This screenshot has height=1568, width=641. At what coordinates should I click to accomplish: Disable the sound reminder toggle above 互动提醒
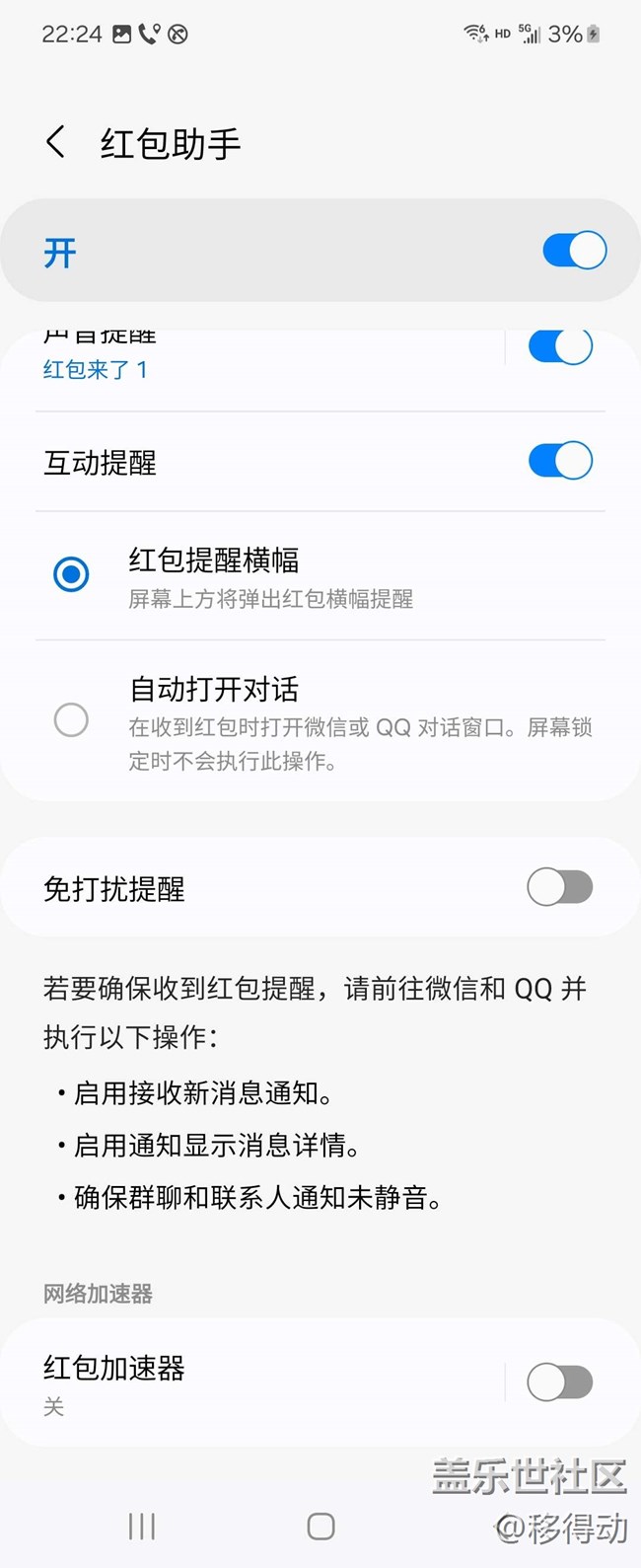[560, 347]
